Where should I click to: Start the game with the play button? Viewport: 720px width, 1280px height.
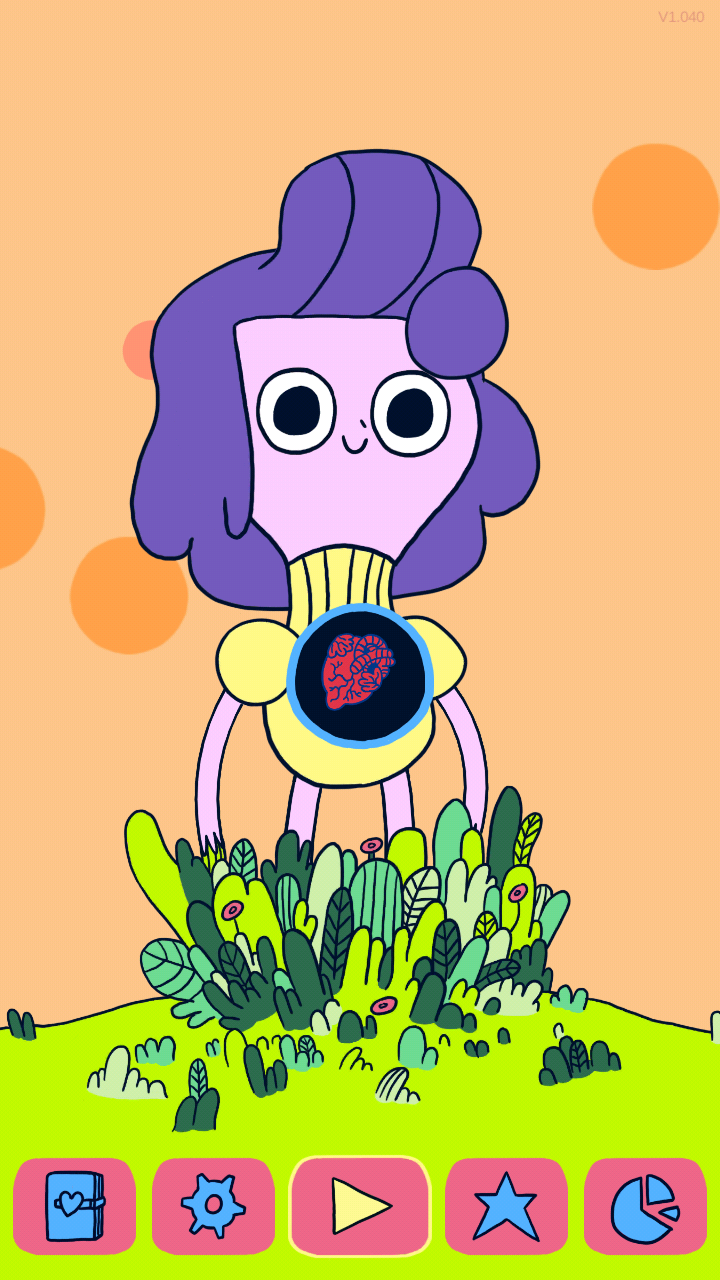(x=360, y=1206)
